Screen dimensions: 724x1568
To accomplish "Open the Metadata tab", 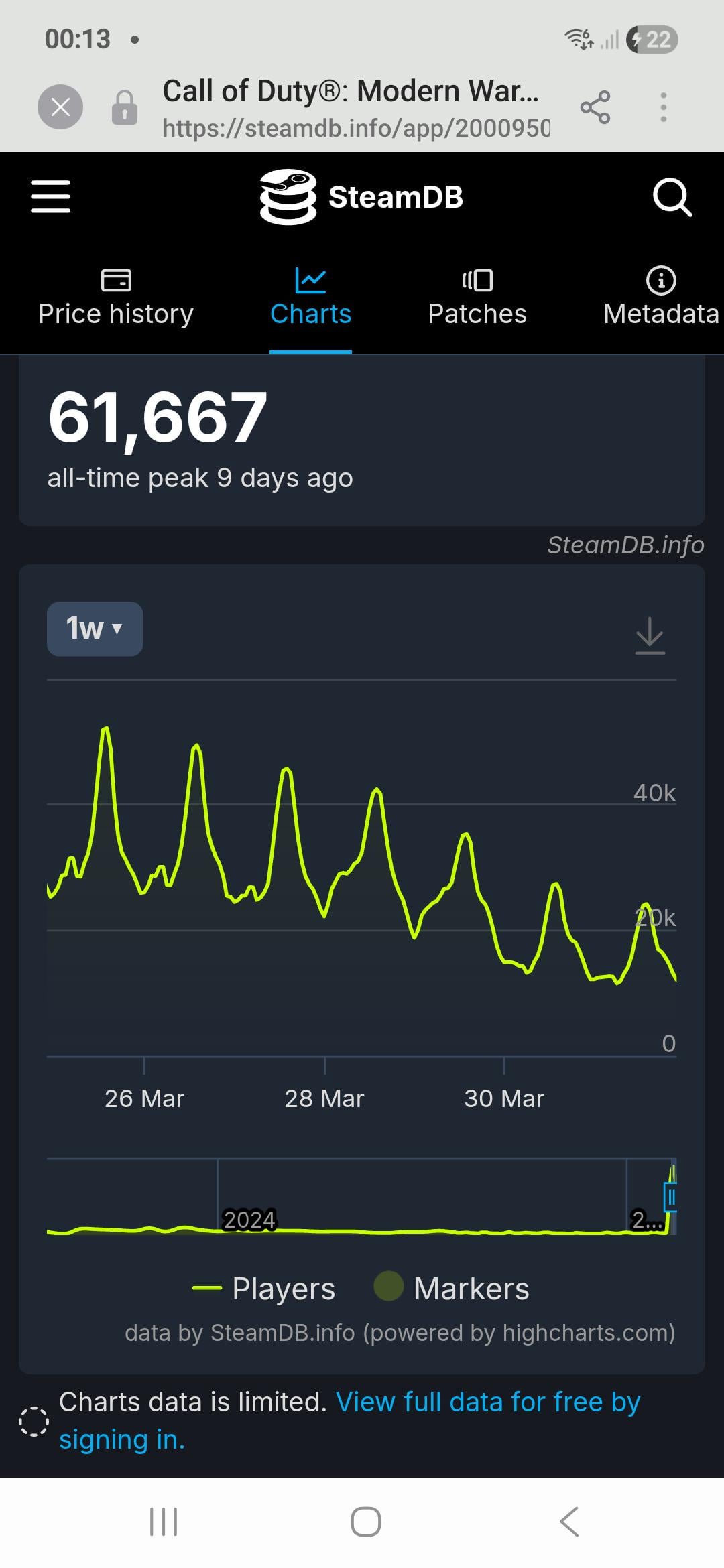I will (661, 298).
